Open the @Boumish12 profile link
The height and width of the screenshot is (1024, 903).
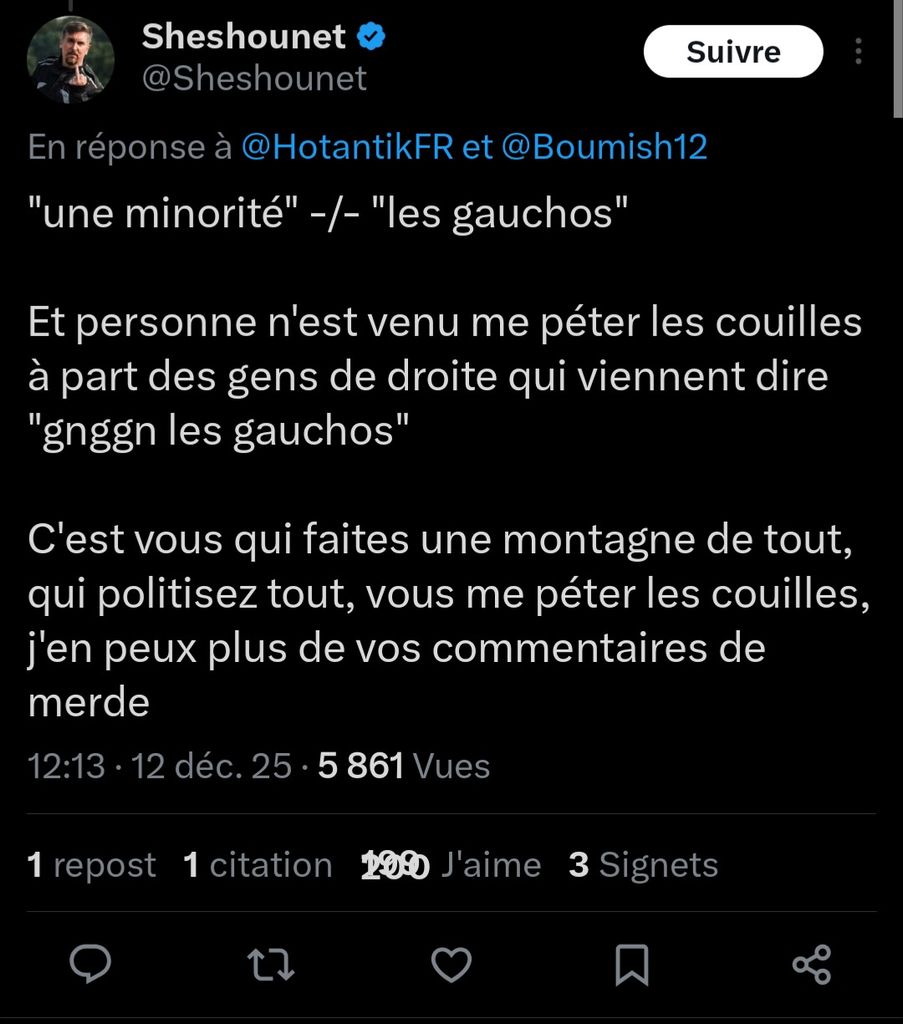tap(606, 147)
